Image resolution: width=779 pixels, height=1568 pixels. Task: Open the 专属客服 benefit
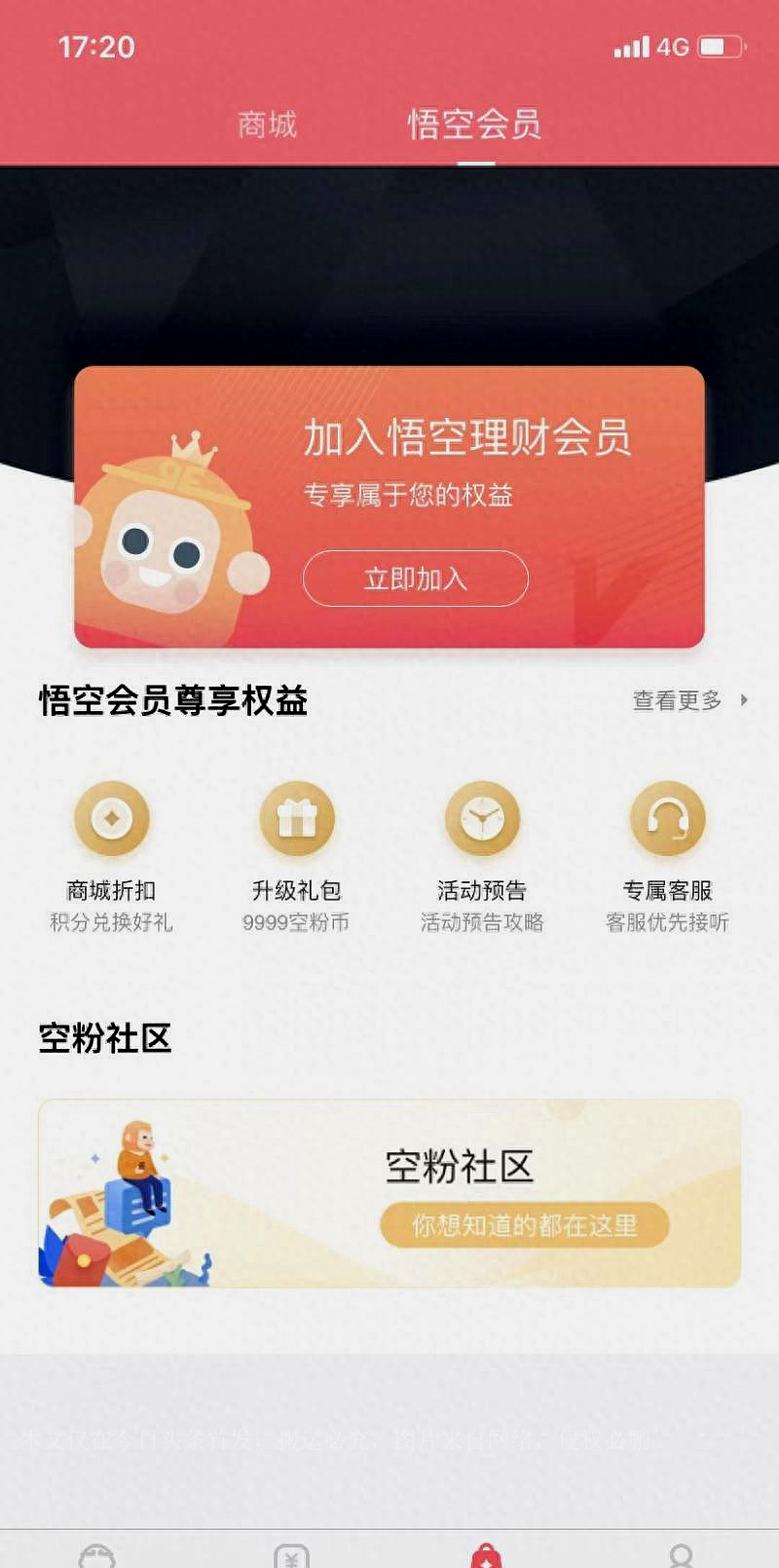click(x=668, y=854)
